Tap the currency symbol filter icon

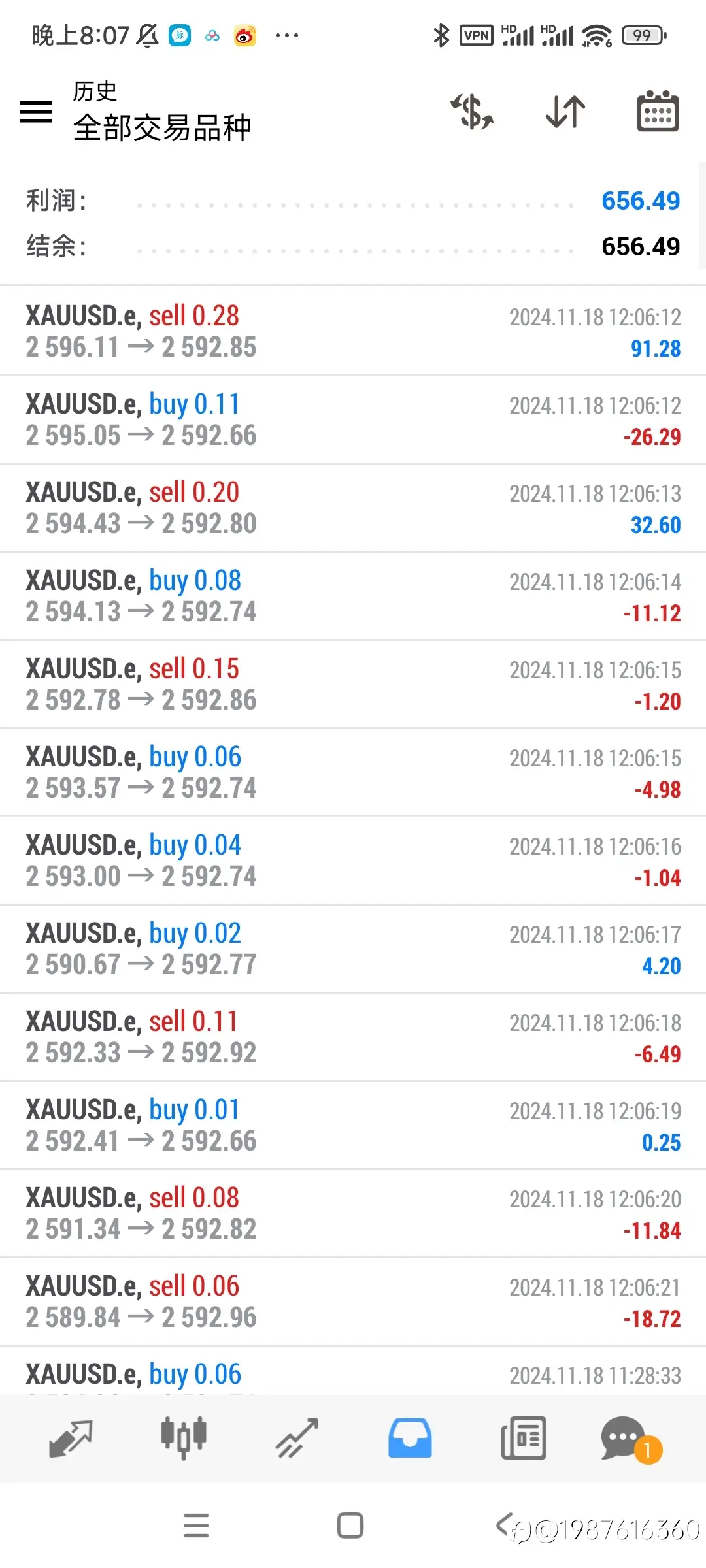tap(472, 112)
